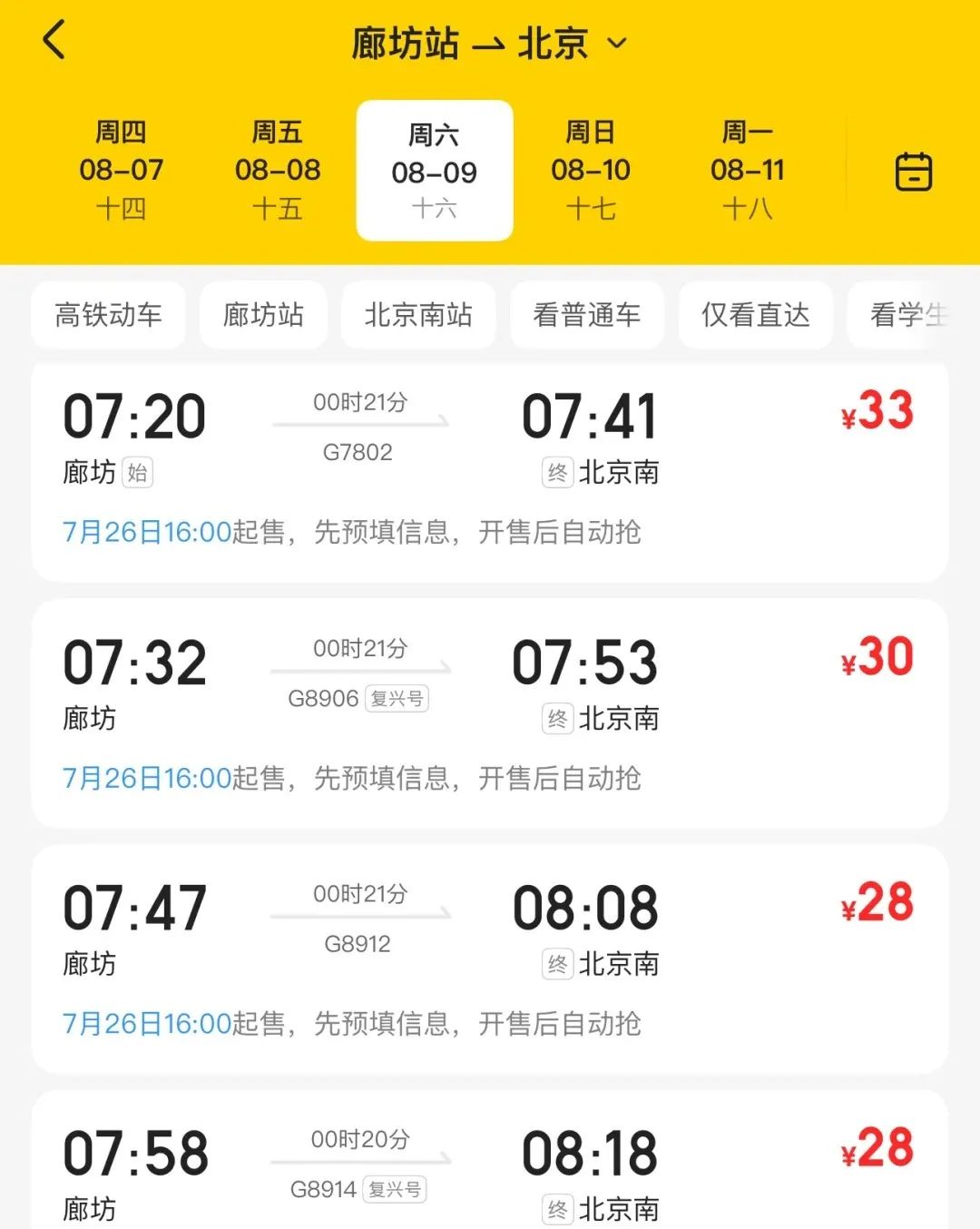Go back using the top-left arrow
Image resolution: width=980 pixels, height=1229 pixels.
point(54,41)
